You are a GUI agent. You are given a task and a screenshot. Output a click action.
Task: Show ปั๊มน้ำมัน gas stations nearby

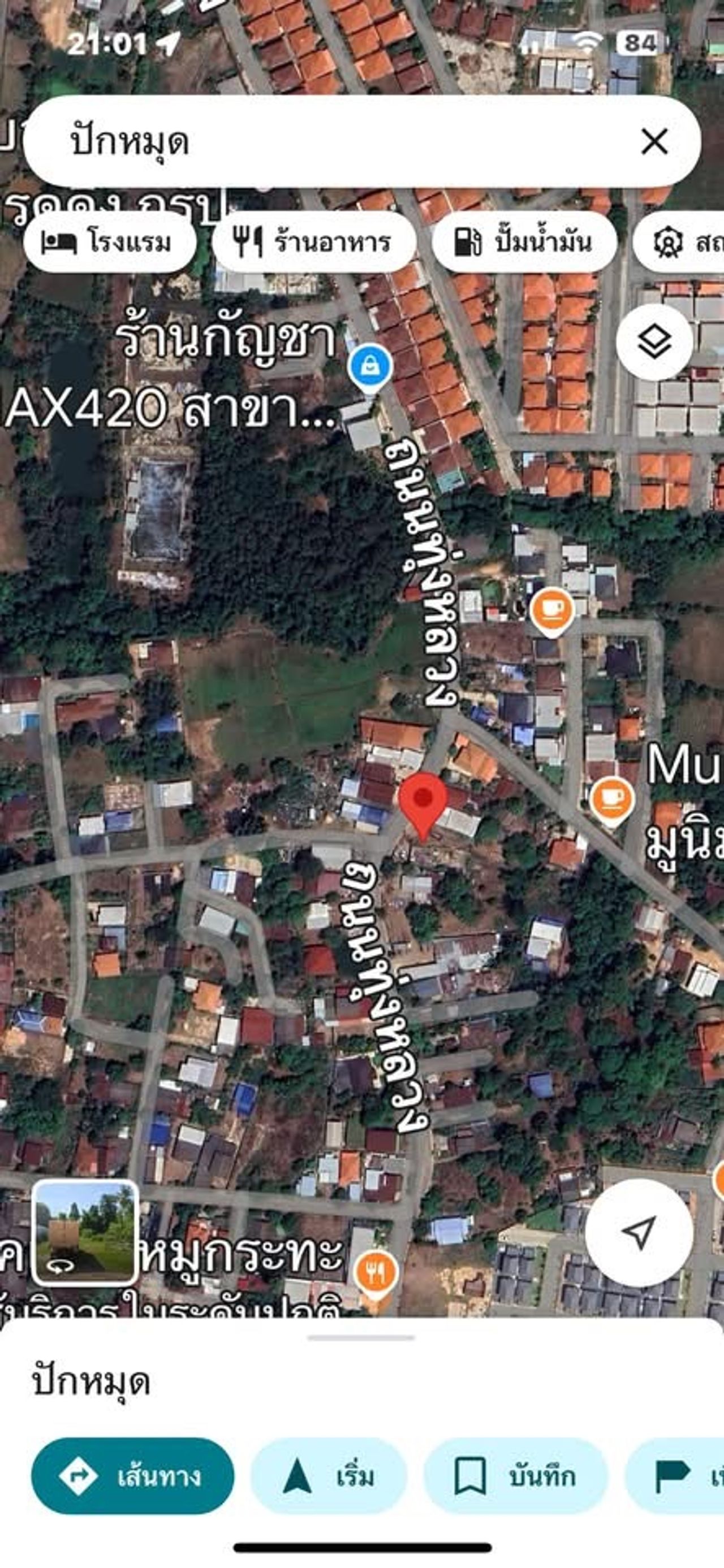[524, 242]
